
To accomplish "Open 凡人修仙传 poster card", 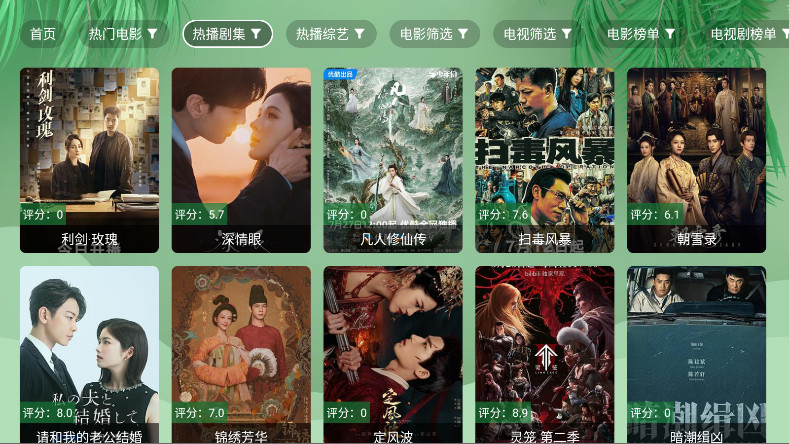I will (393, 159).
